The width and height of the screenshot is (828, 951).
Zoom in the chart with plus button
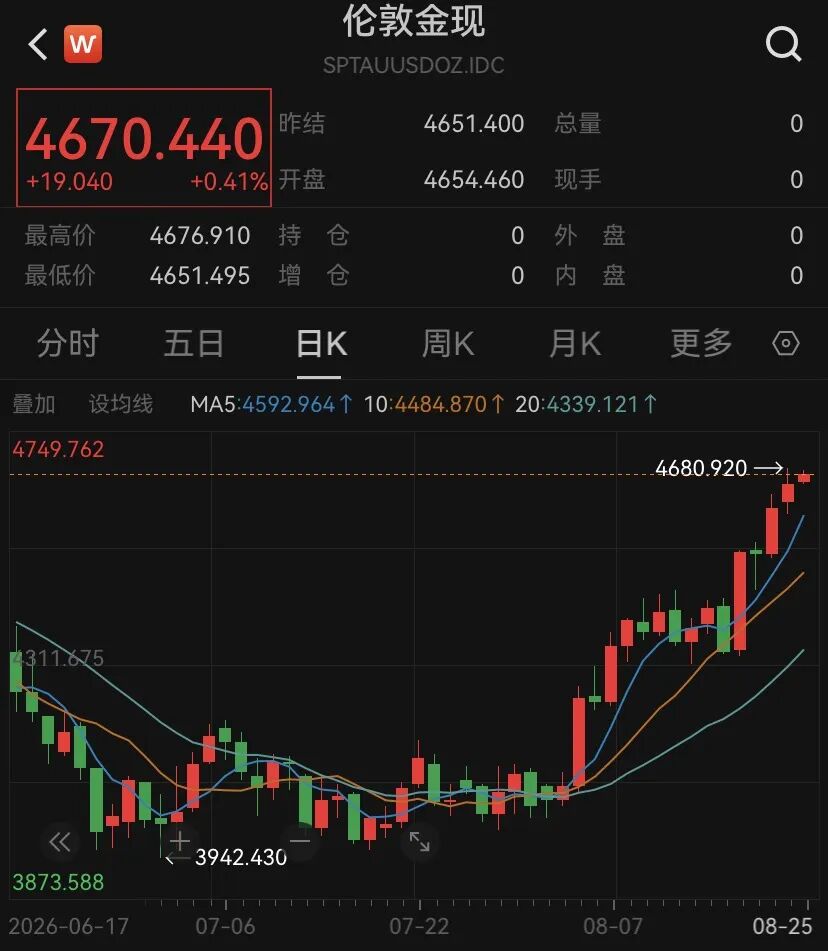click(x=180, y=842)
